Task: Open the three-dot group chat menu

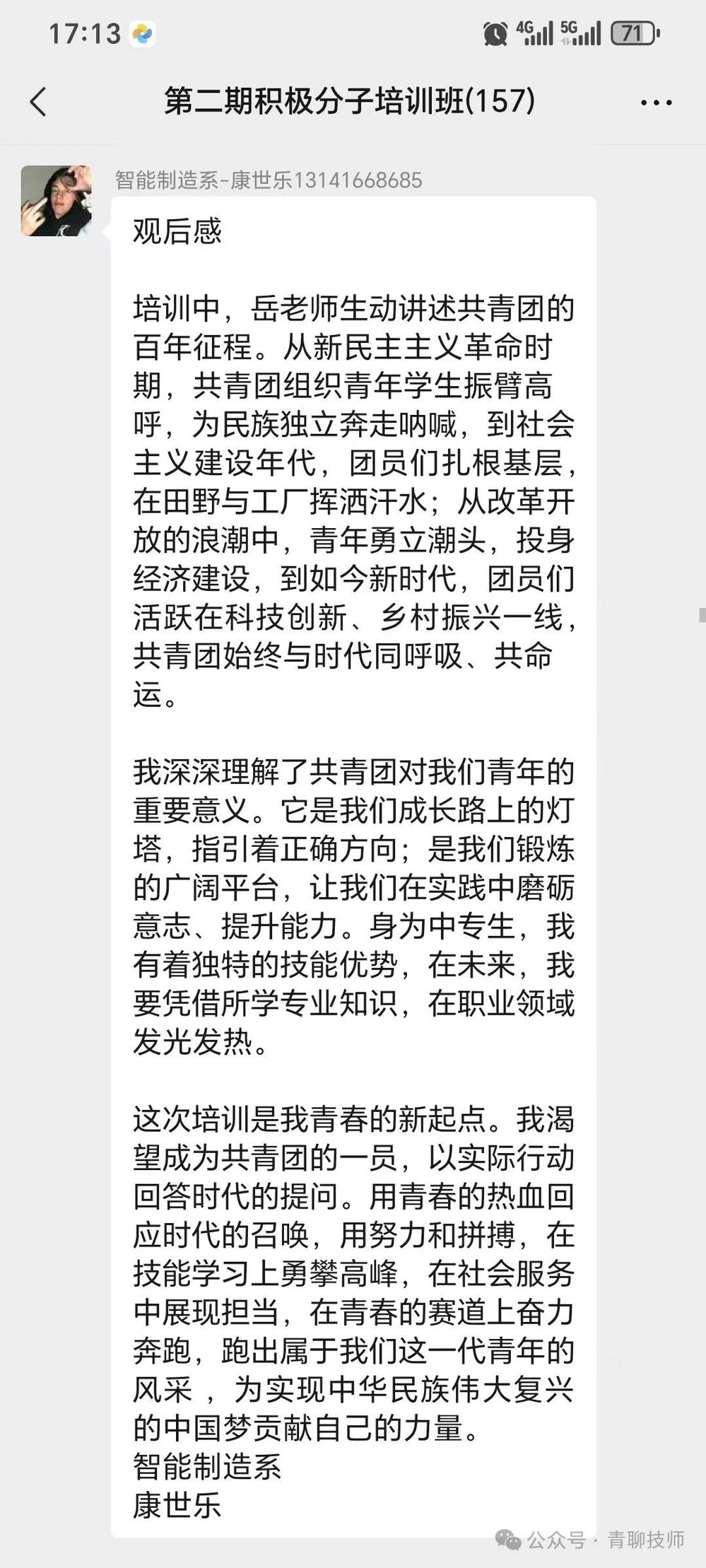Action: 655,103
